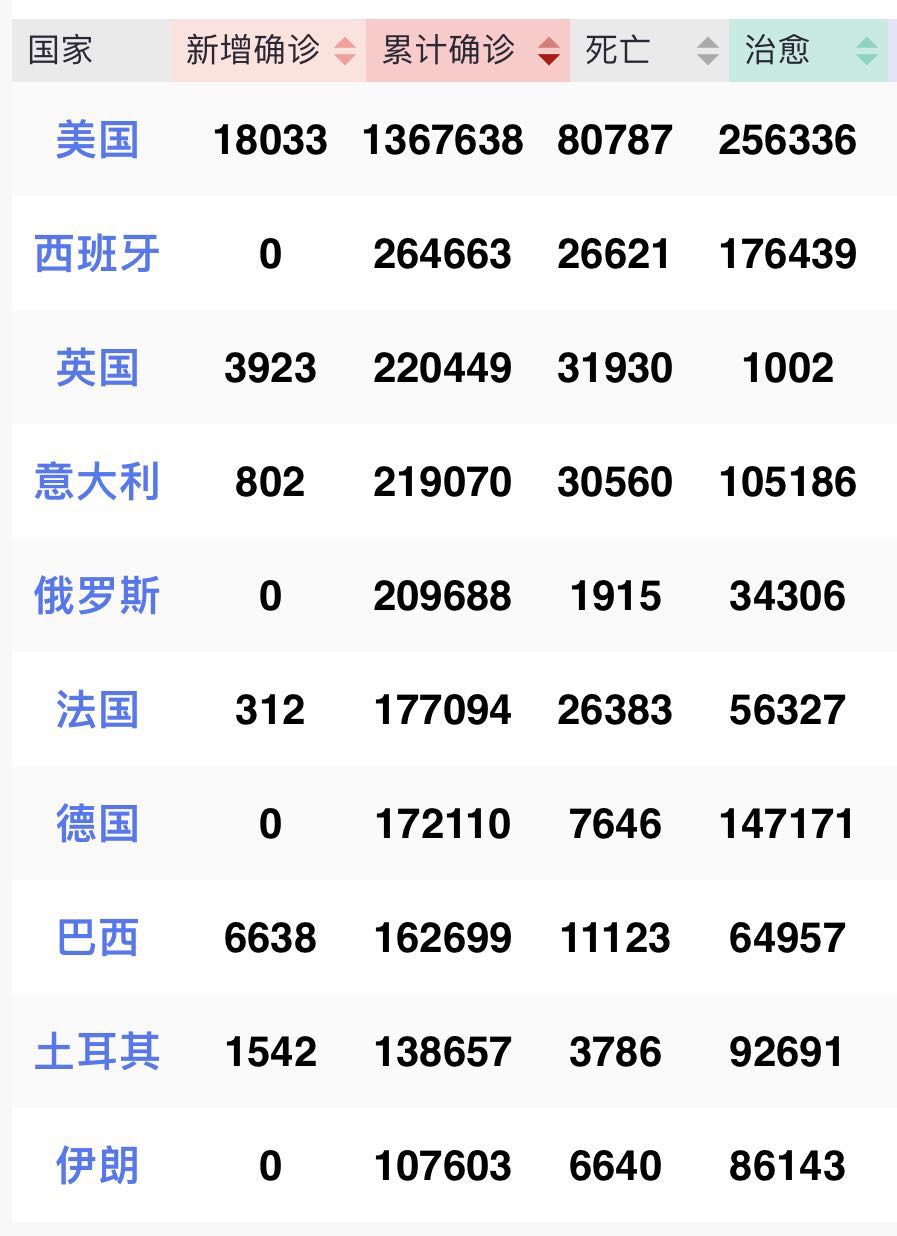This screenshot has height=1236, width=897.
Task: Tap 土耳其 in the country list
Action: 97,1052
